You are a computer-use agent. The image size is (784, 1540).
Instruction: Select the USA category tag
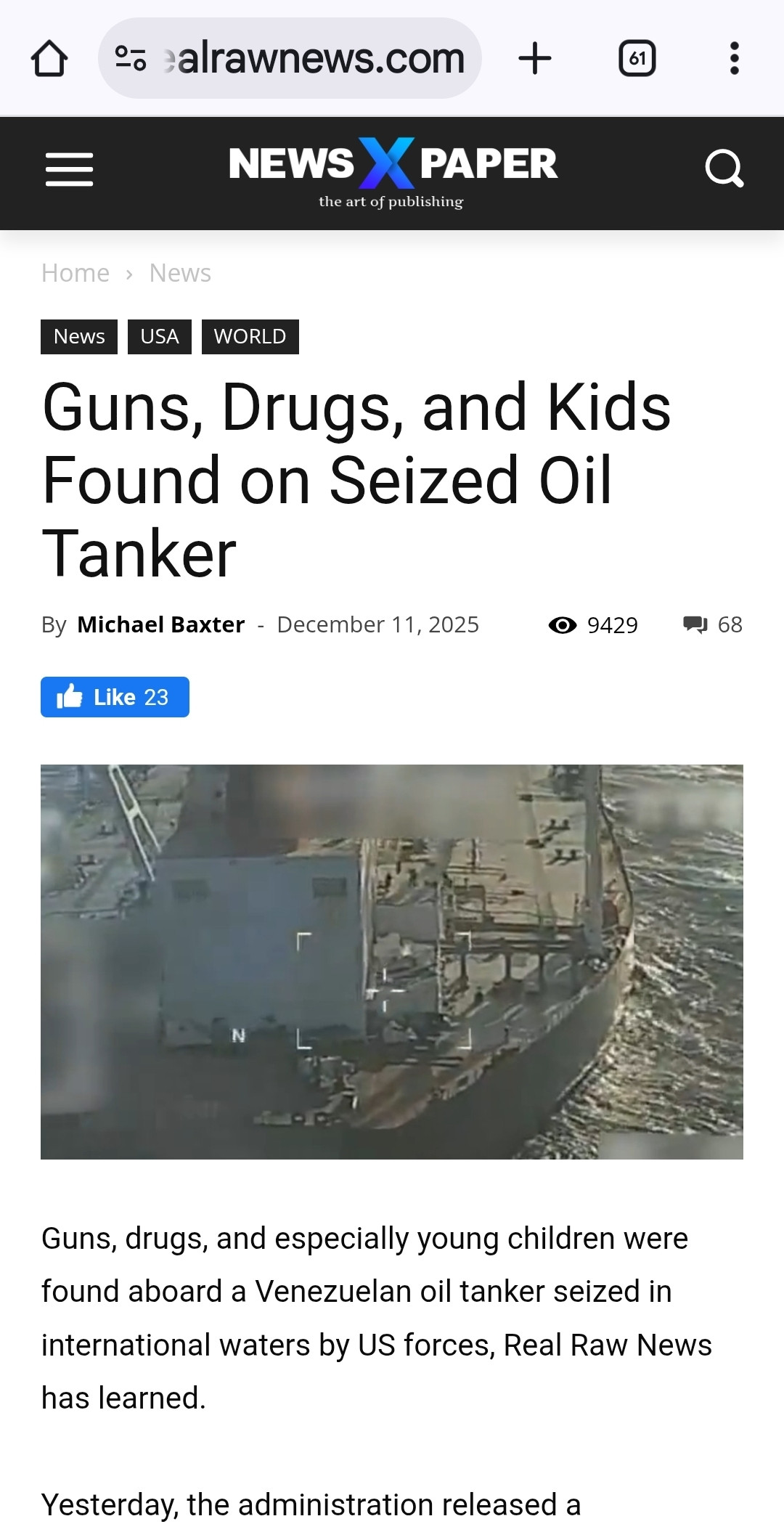[x=160, y=337]
